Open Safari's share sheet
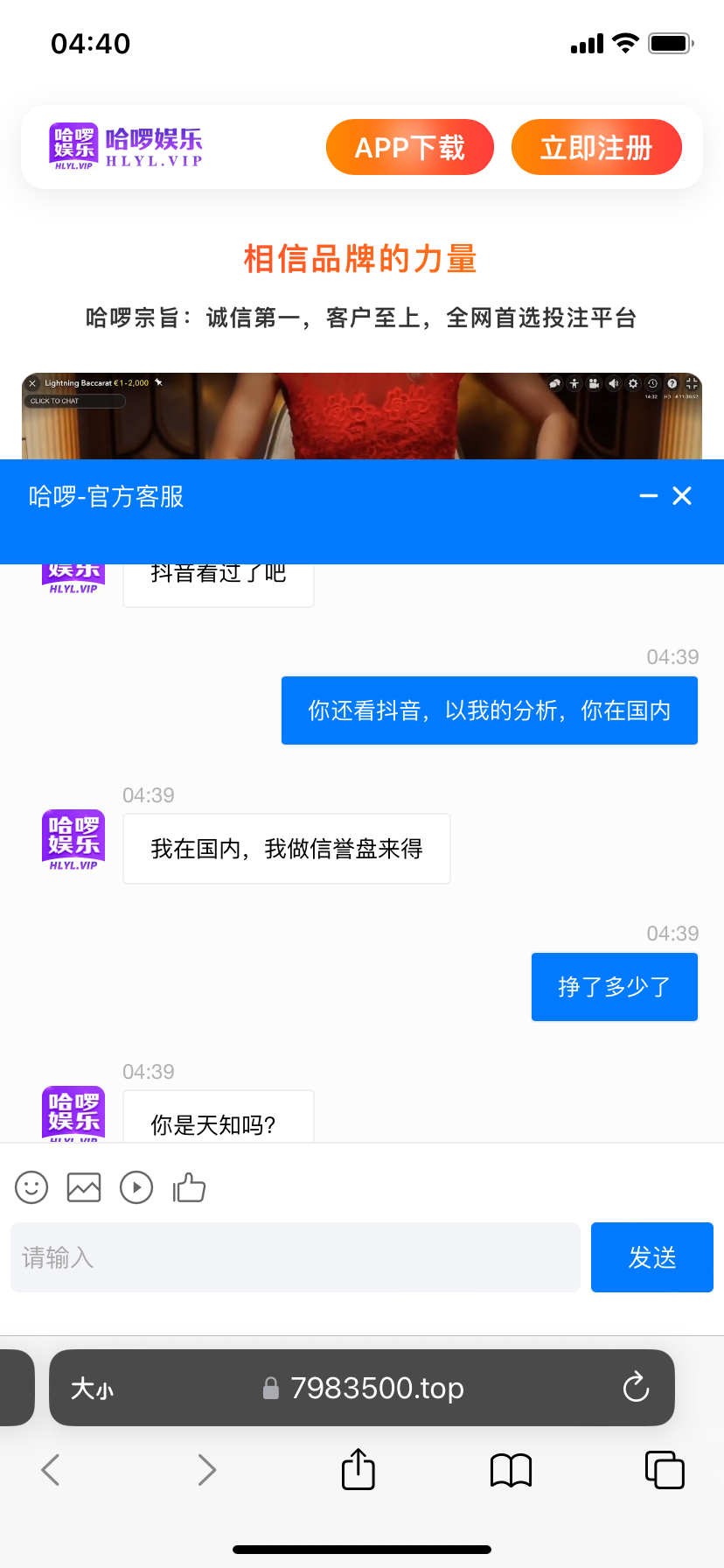Viewport: 724px width, 1568px height. [358, 1470]
